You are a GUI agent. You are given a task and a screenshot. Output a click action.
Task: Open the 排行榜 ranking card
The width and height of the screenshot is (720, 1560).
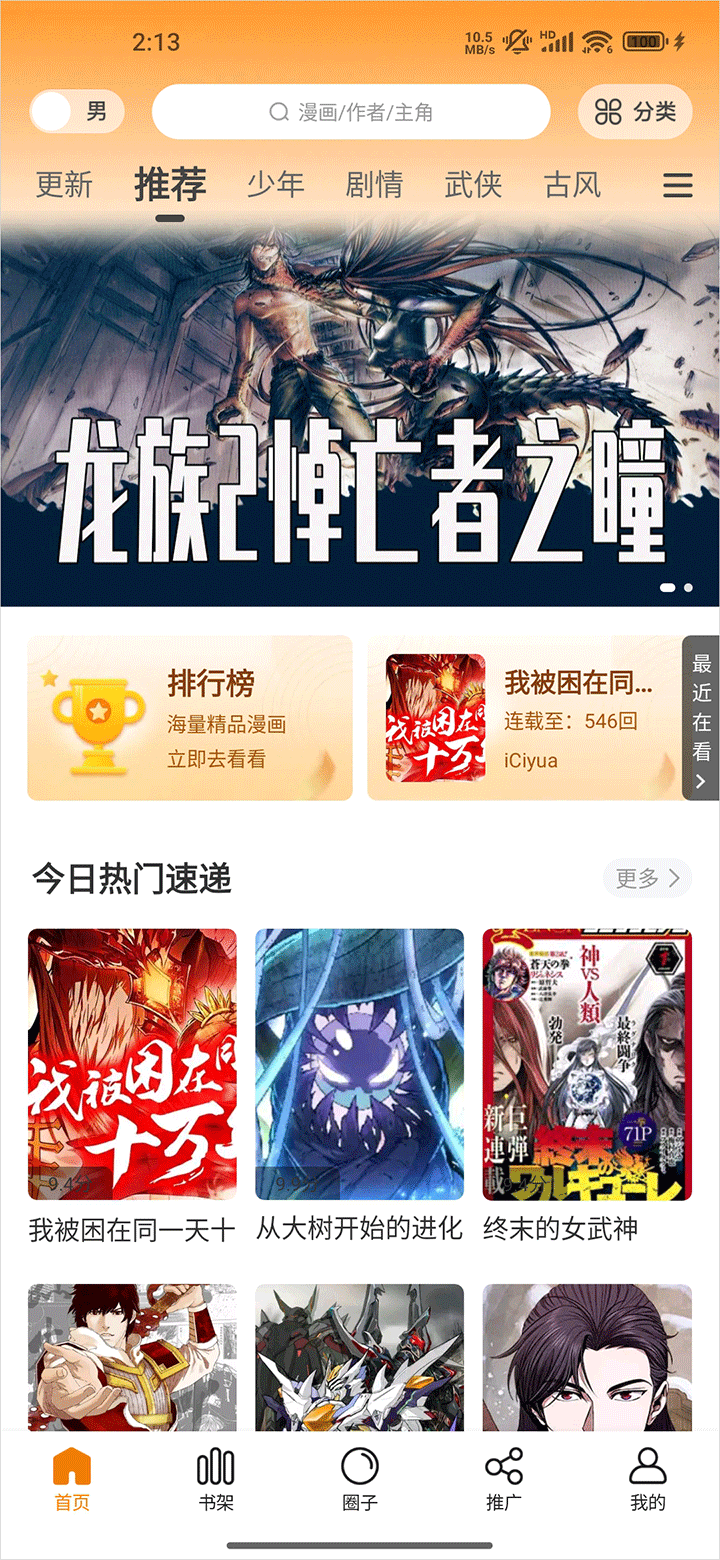pyautogui.click(x=190, y=718)
